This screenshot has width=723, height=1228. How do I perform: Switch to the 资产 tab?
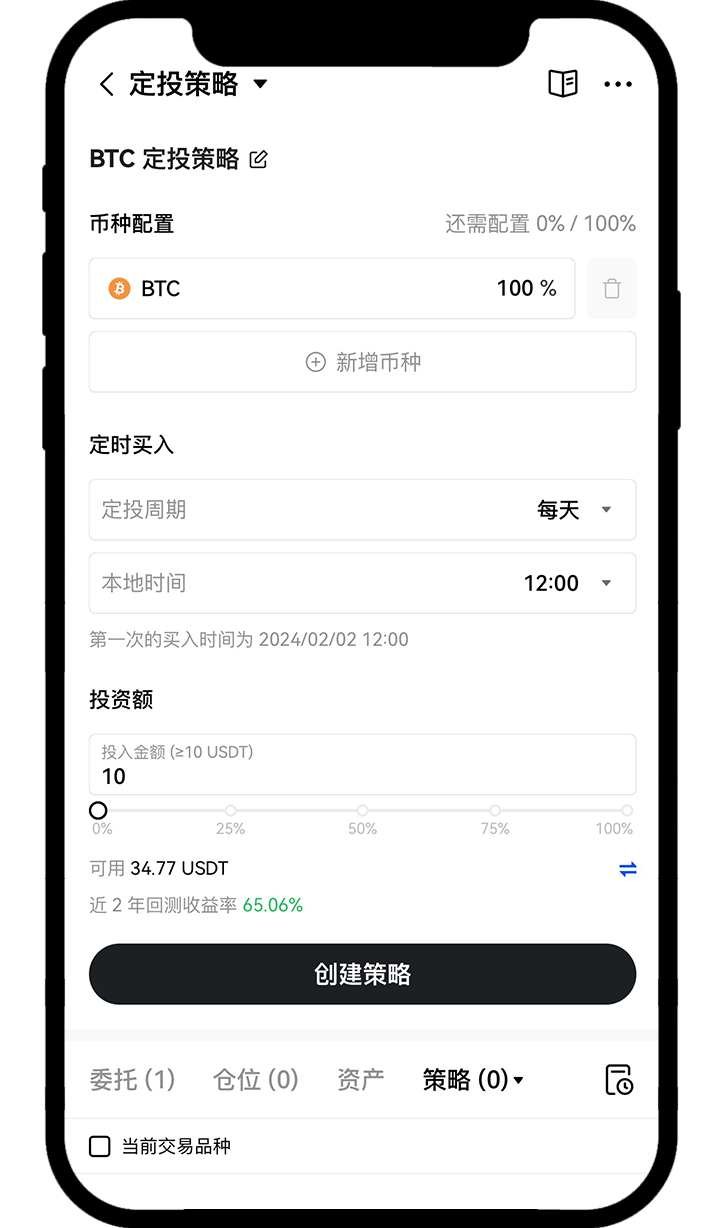coord(360,1080)
